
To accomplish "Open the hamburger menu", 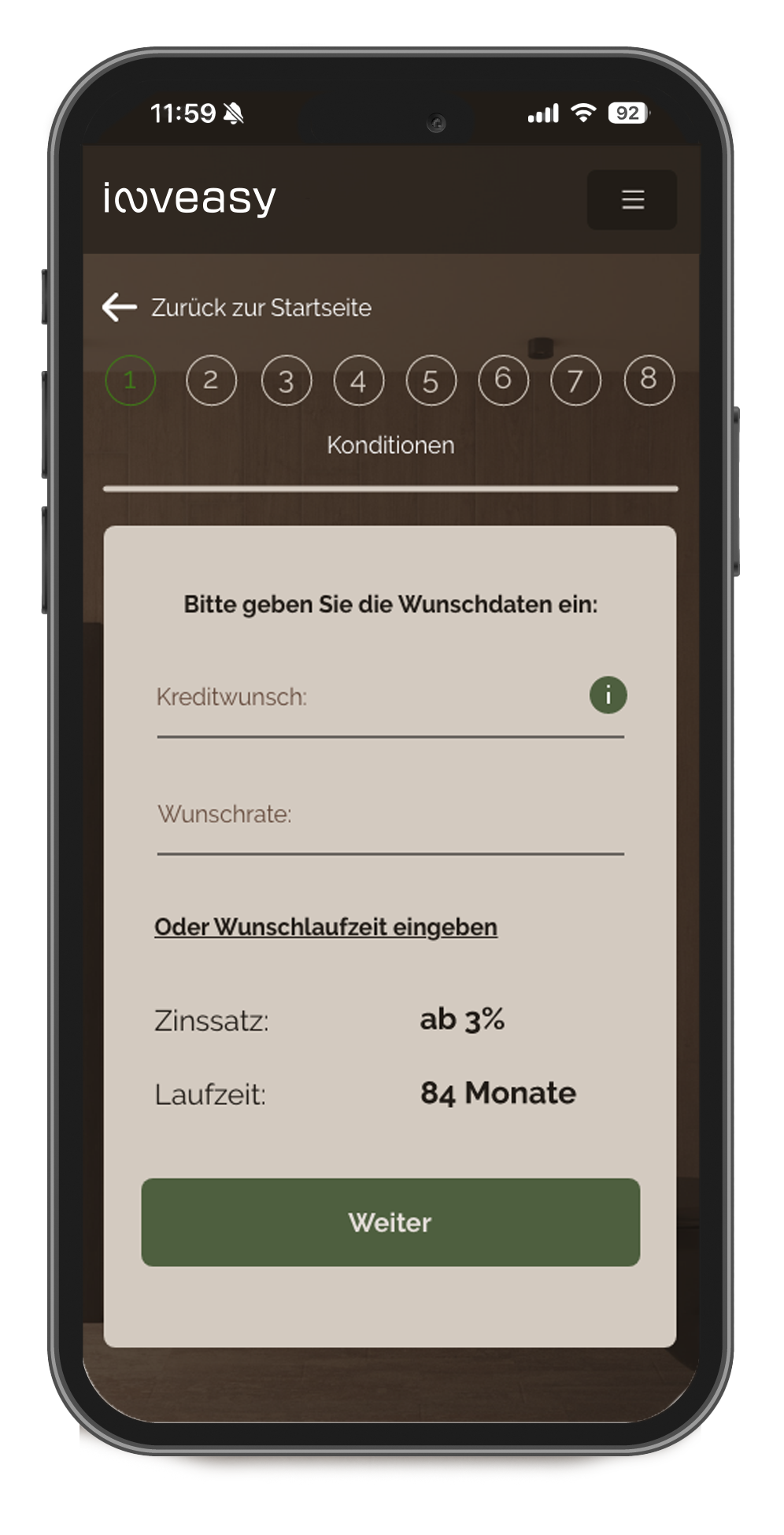I will 631,199.
